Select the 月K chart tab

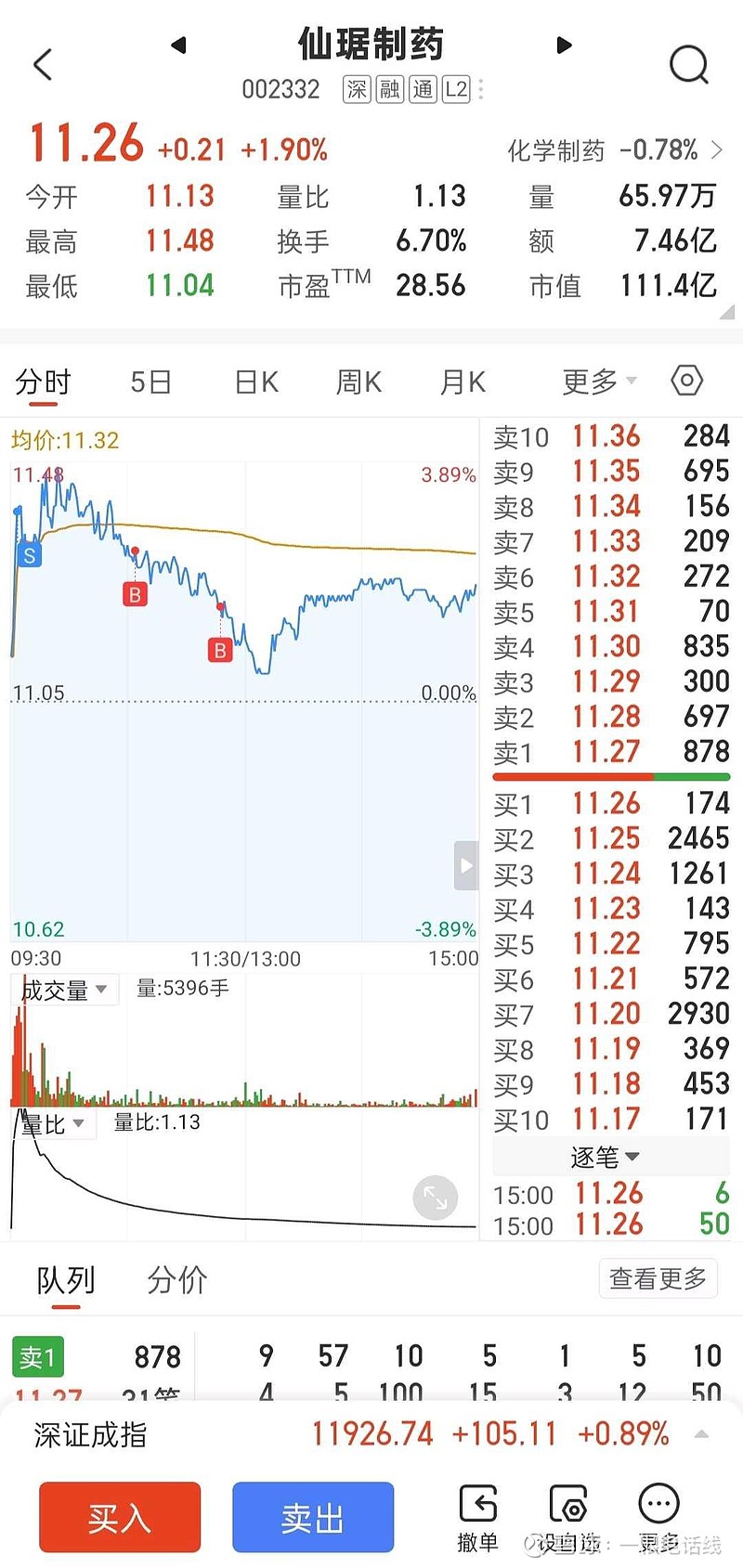pos(463,382)
